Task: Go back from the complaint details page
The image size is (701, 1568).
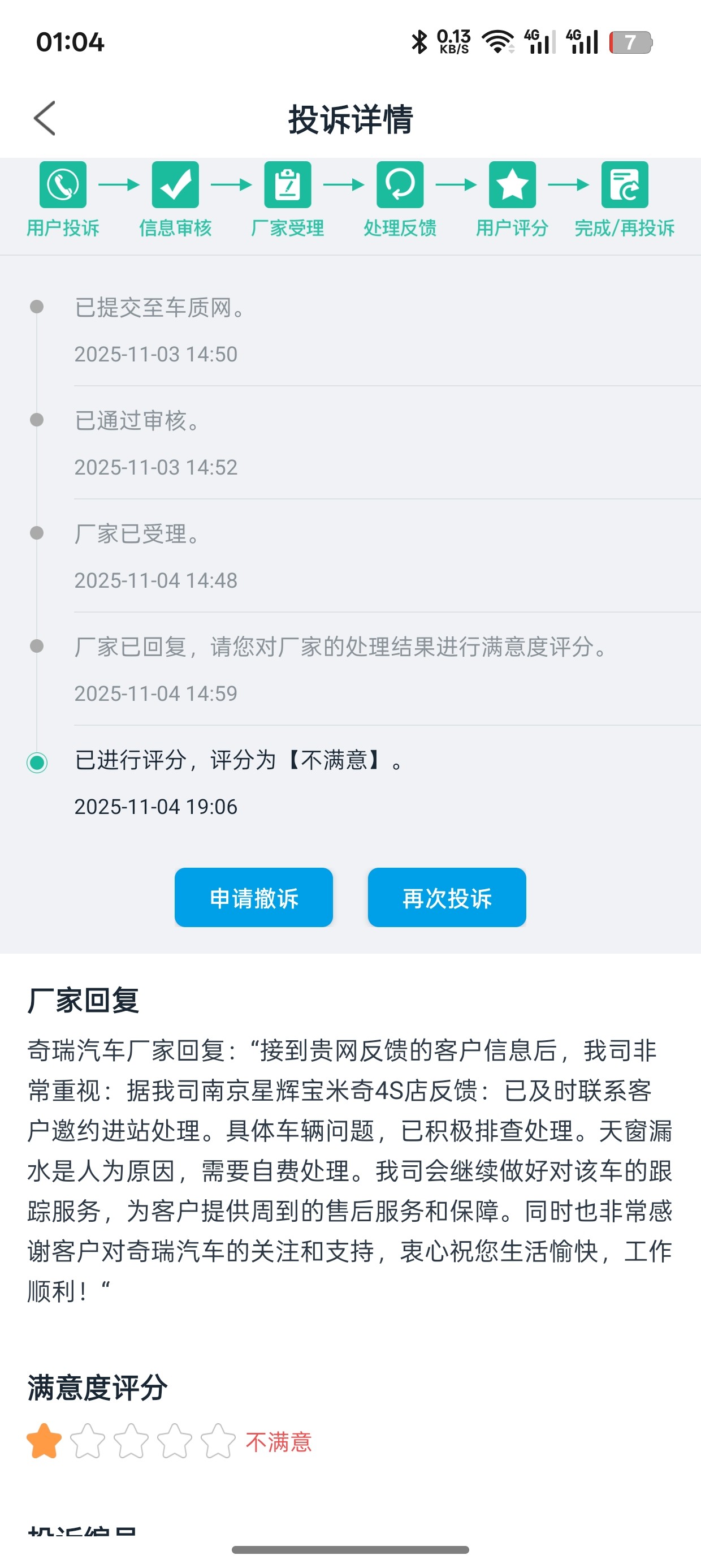Action: coord(45,118)
